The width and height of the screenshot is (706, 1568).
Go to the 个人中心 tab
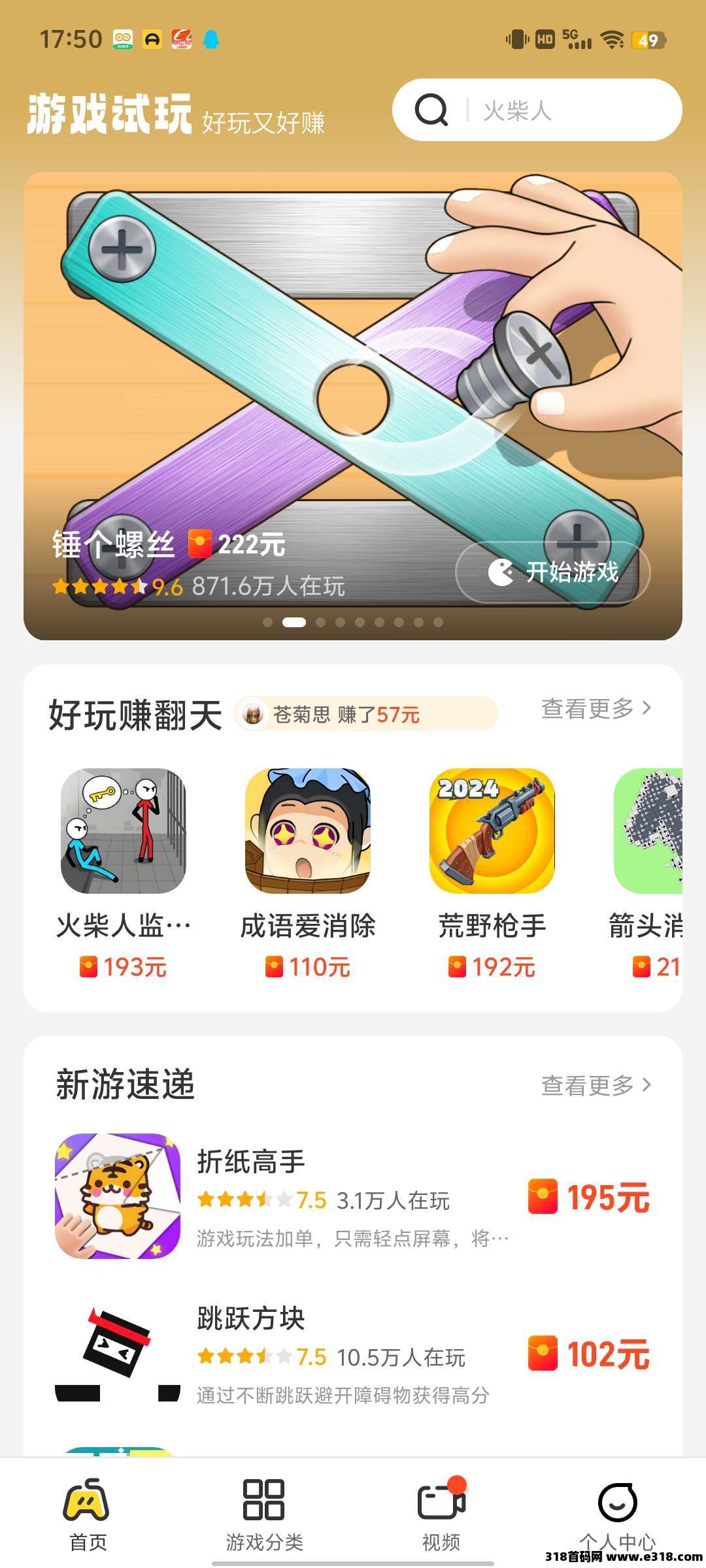(x=617, y=1516)
